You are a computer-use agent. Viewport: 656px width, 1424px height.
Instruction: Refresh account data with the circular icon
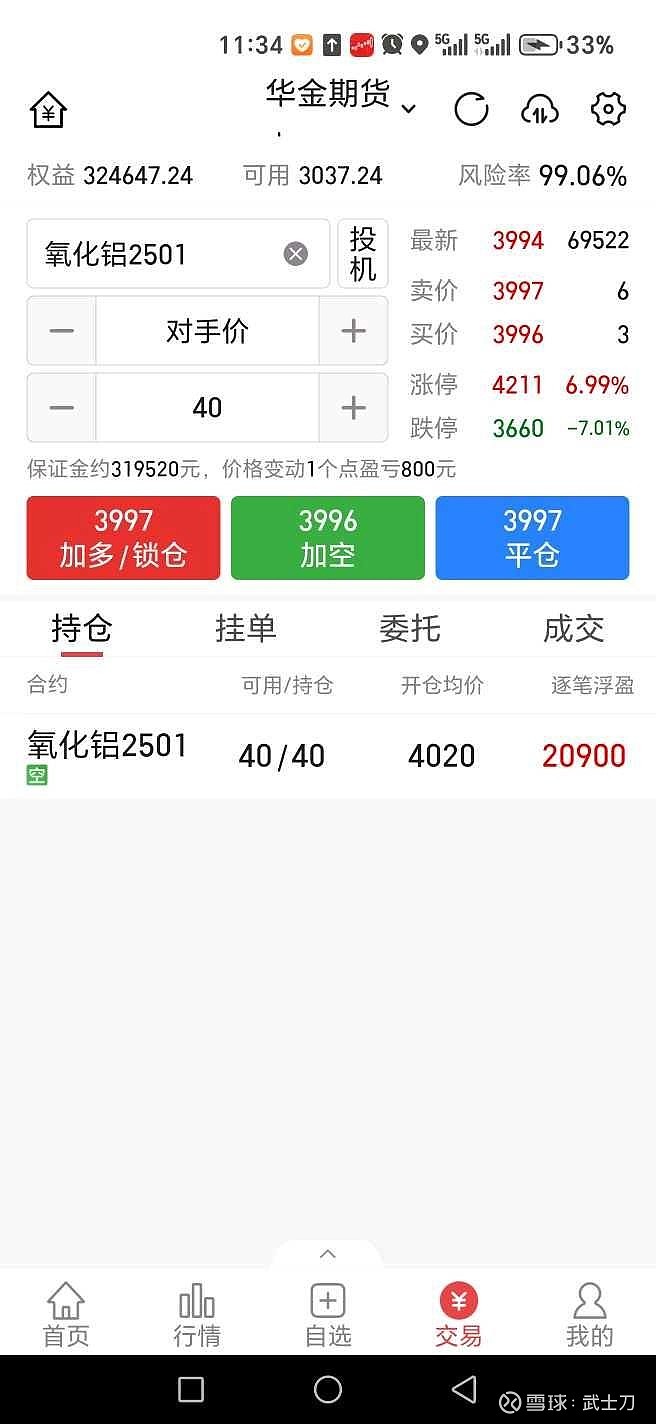coord(471,109)
